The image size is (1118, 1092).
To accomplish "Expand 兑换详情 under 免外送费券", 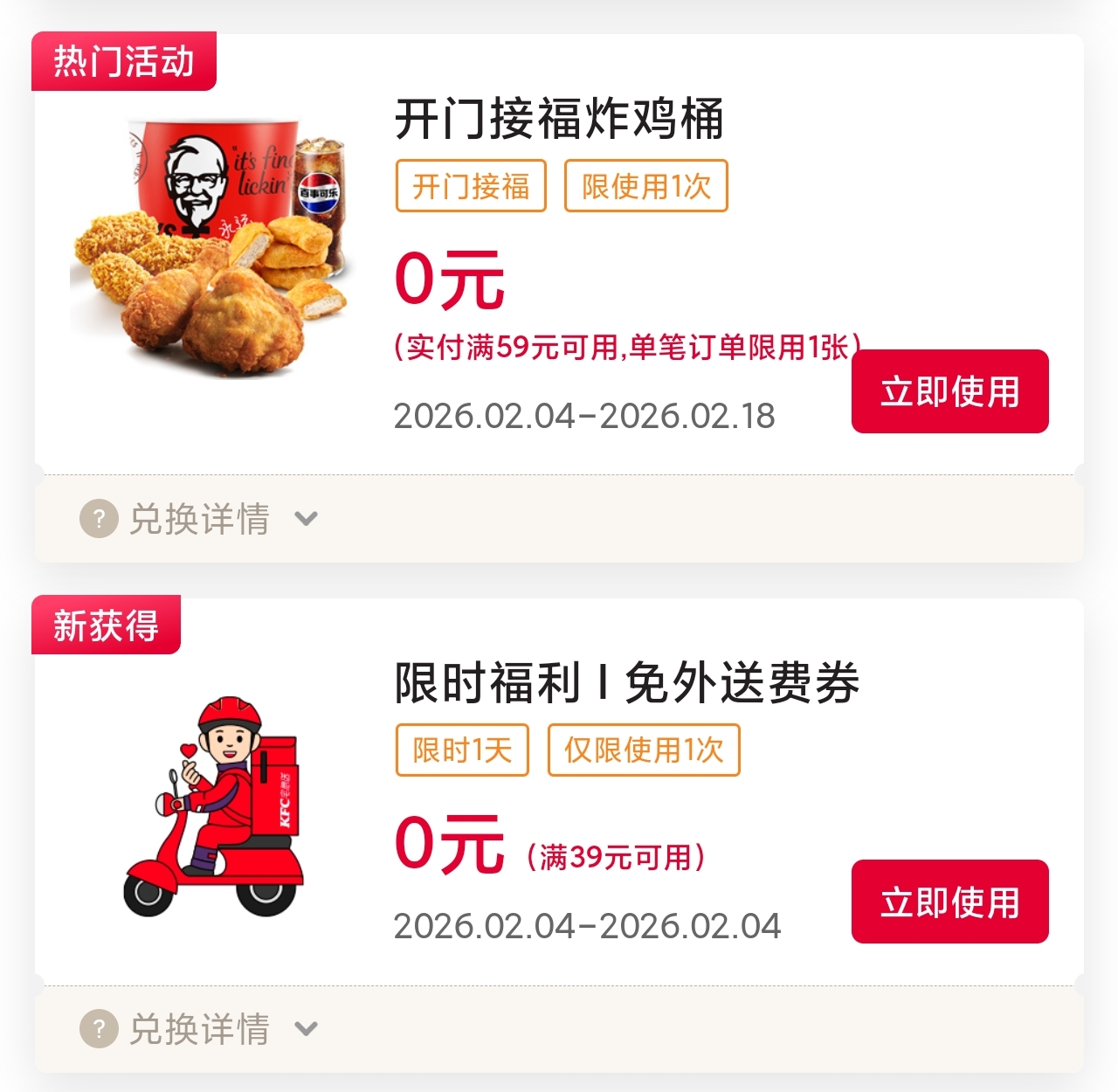I will click(x=199, y=1029).
